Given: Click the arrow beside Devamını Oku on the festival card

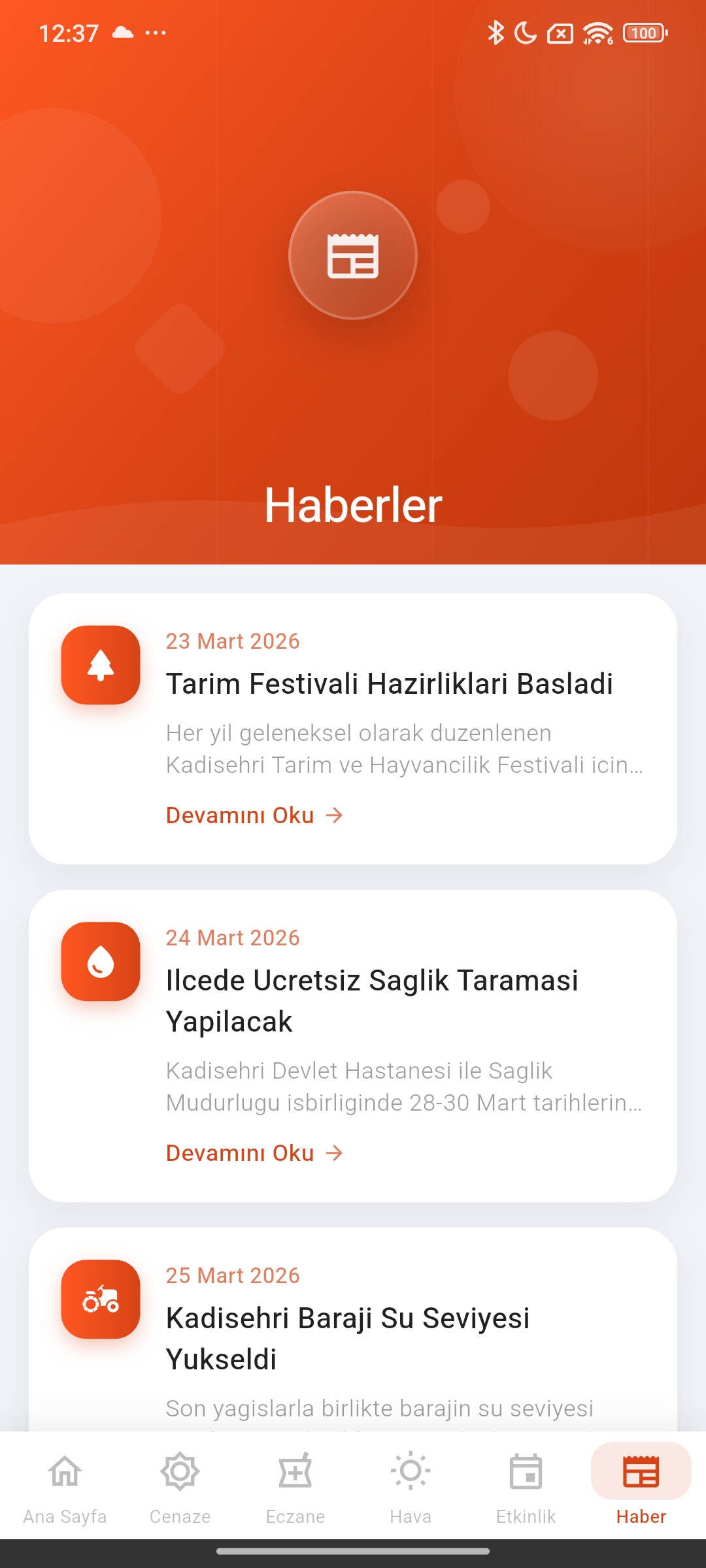Looking at the screenshot, I should [x=335, y=815].
